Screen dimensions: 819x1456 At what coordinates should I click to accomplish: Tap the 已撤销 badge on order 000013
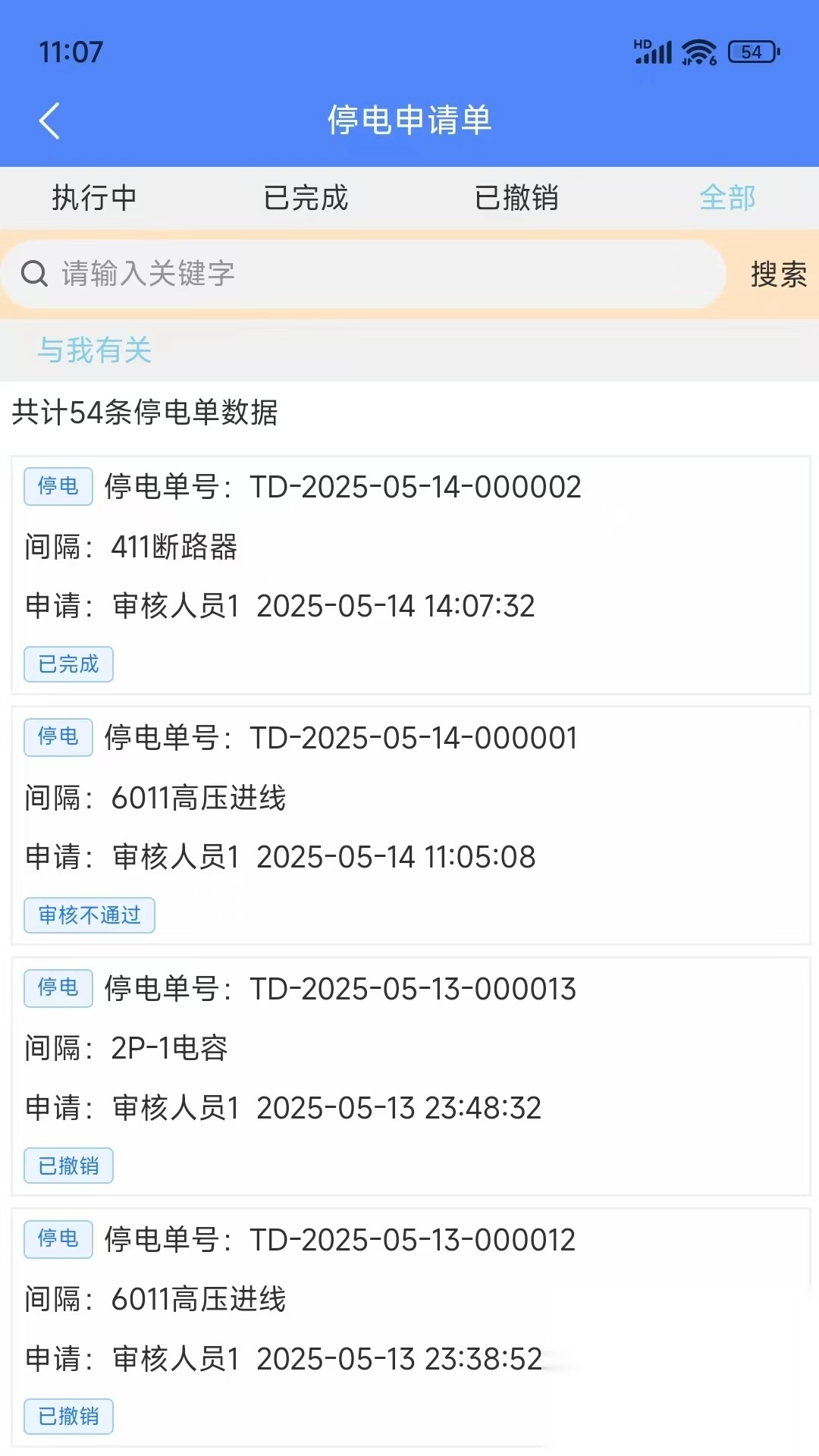click(x=68, y=1166)
